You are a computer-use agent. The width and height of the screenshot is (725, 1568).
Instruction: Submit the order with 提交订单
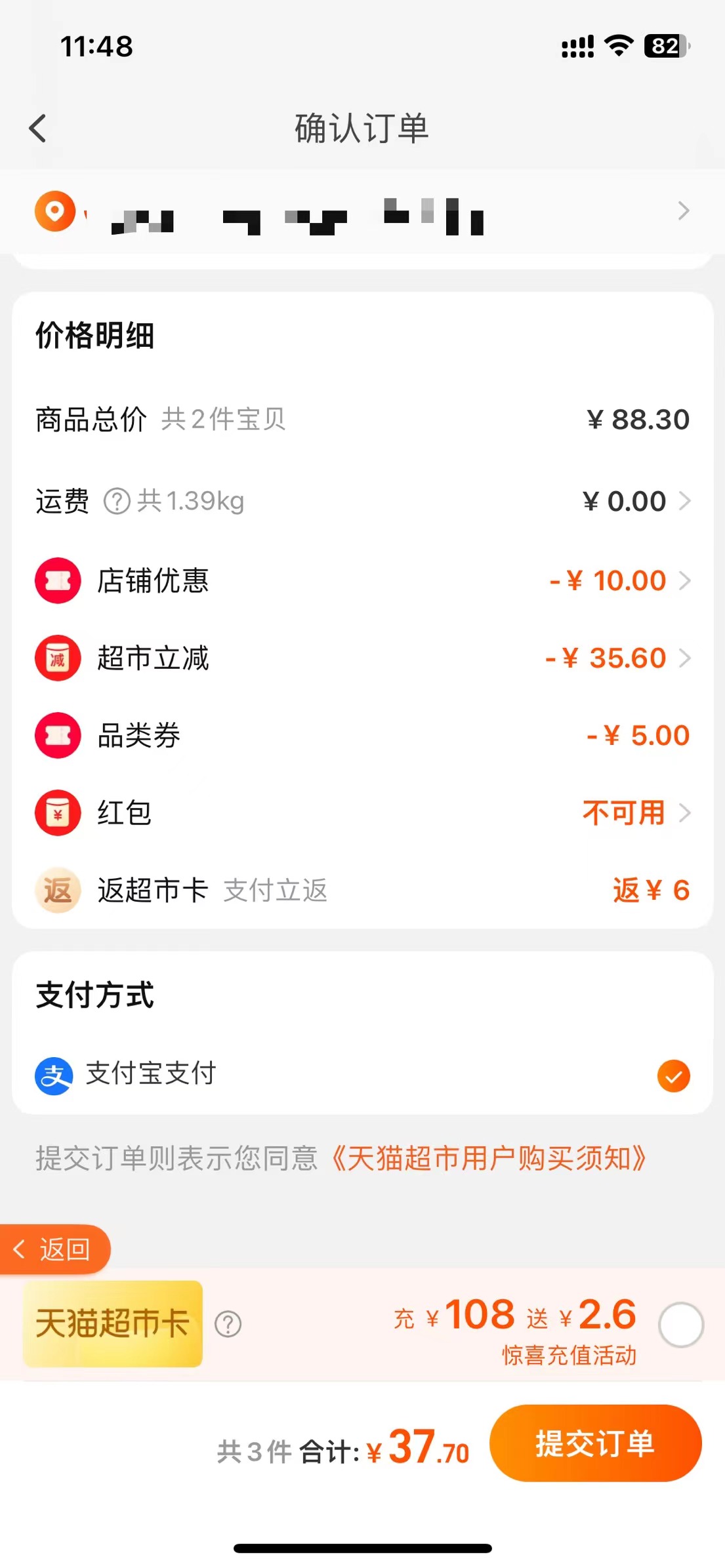pyautogui.click(x=596, y=1443)
